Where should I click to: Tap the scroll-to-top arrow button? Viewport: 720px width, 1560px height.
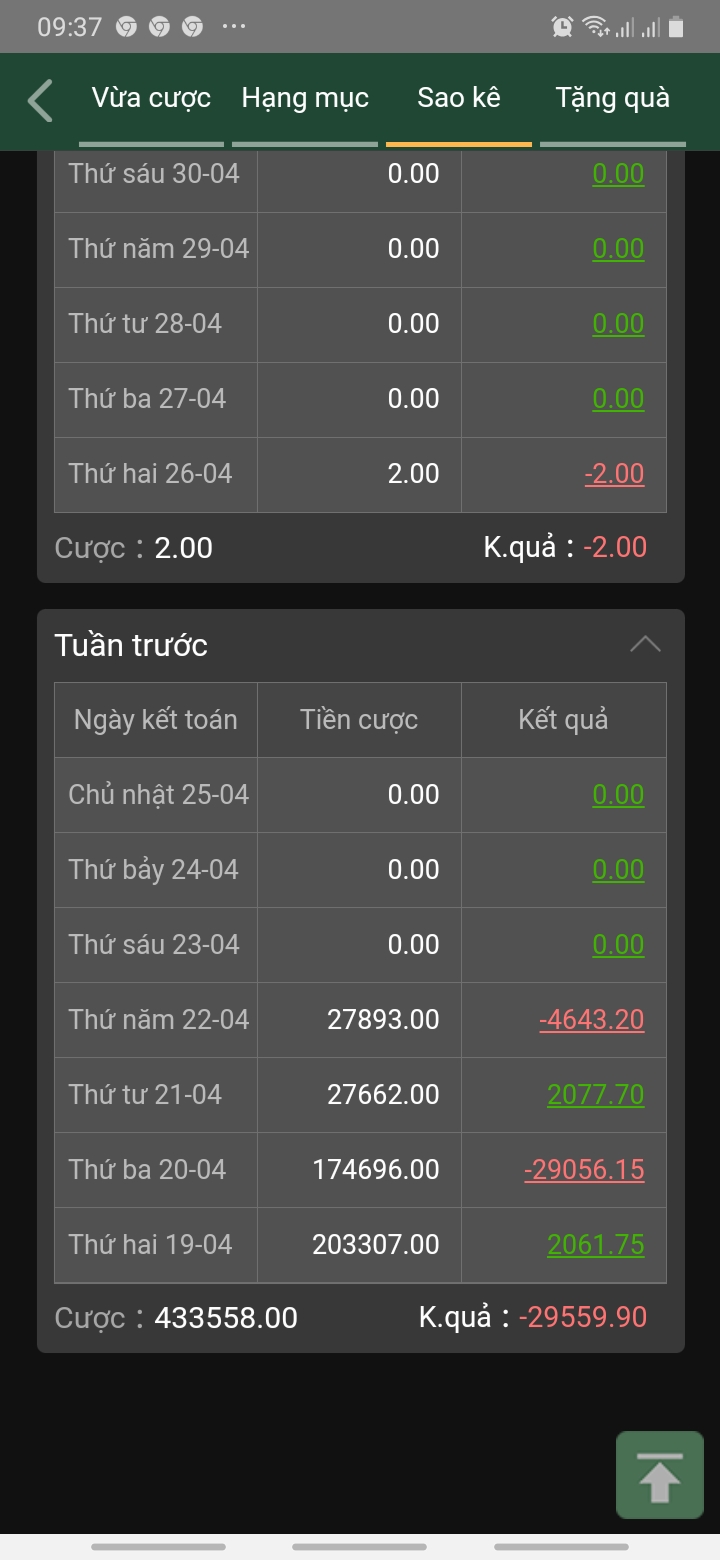click(x=660, y=1475)
